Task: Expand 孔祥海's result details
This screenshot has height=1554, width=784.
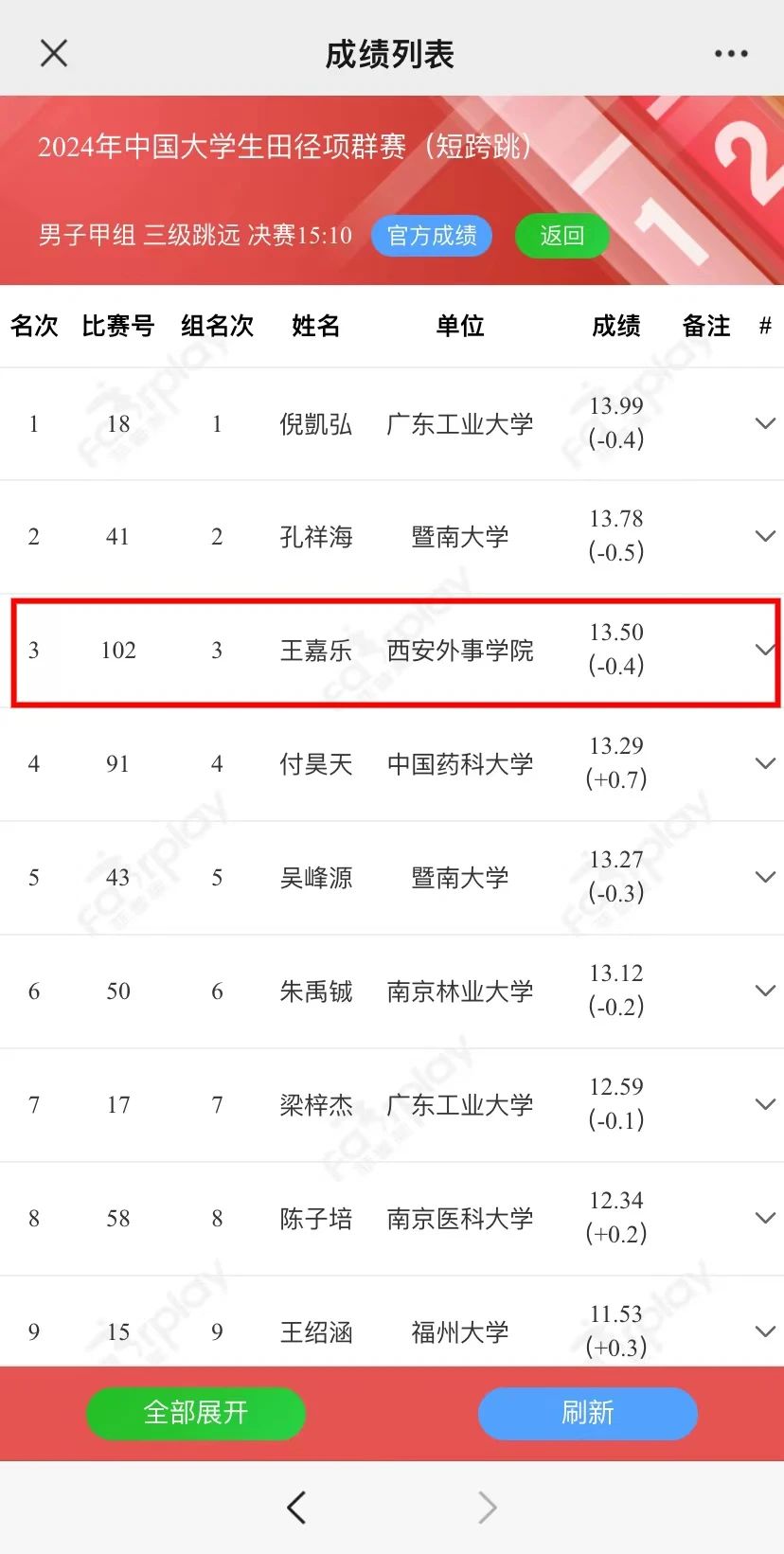Action: coord(765,536)
